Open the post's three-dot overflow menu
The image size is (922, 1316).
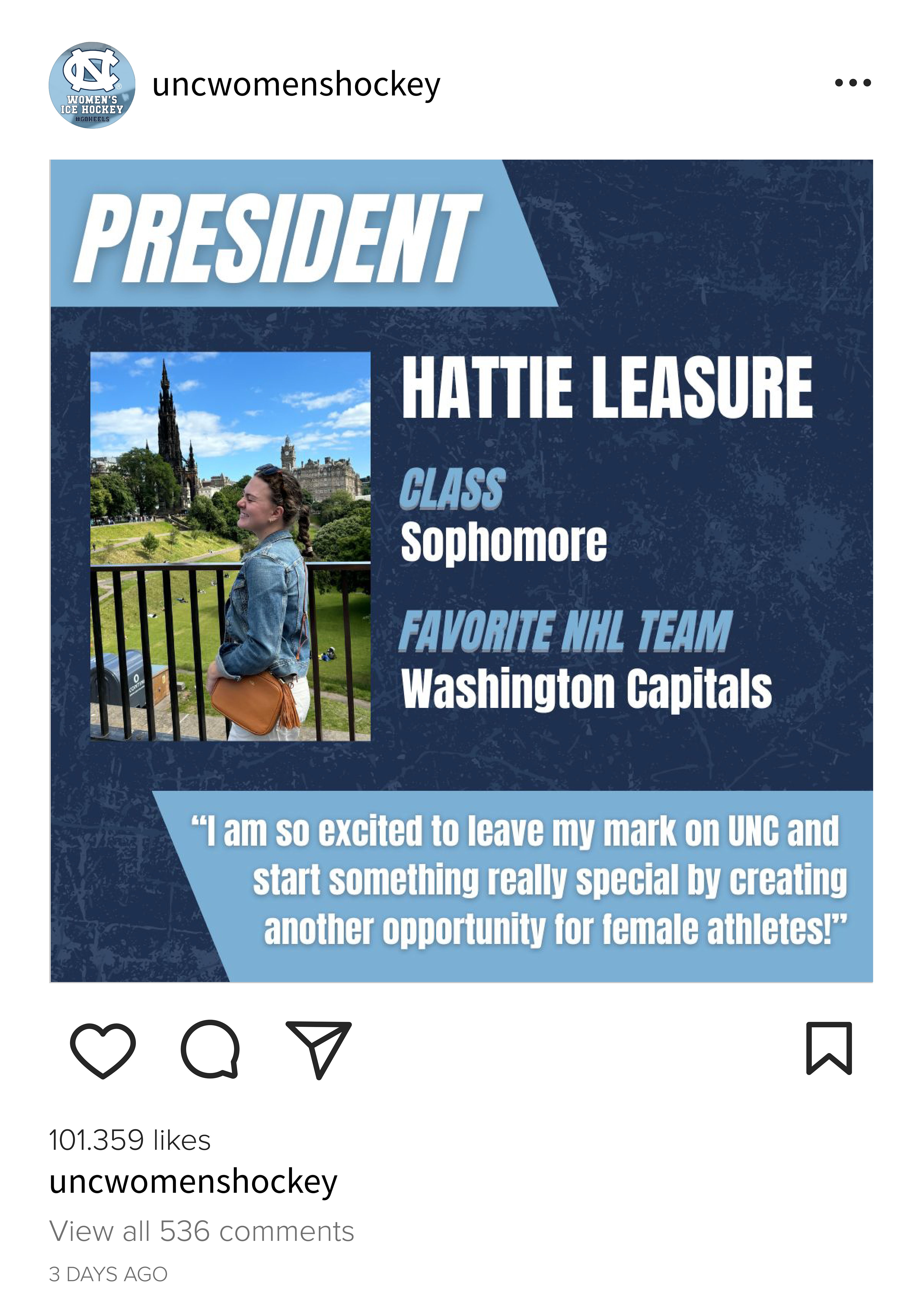pyautogui.click(x=852, y=83)
